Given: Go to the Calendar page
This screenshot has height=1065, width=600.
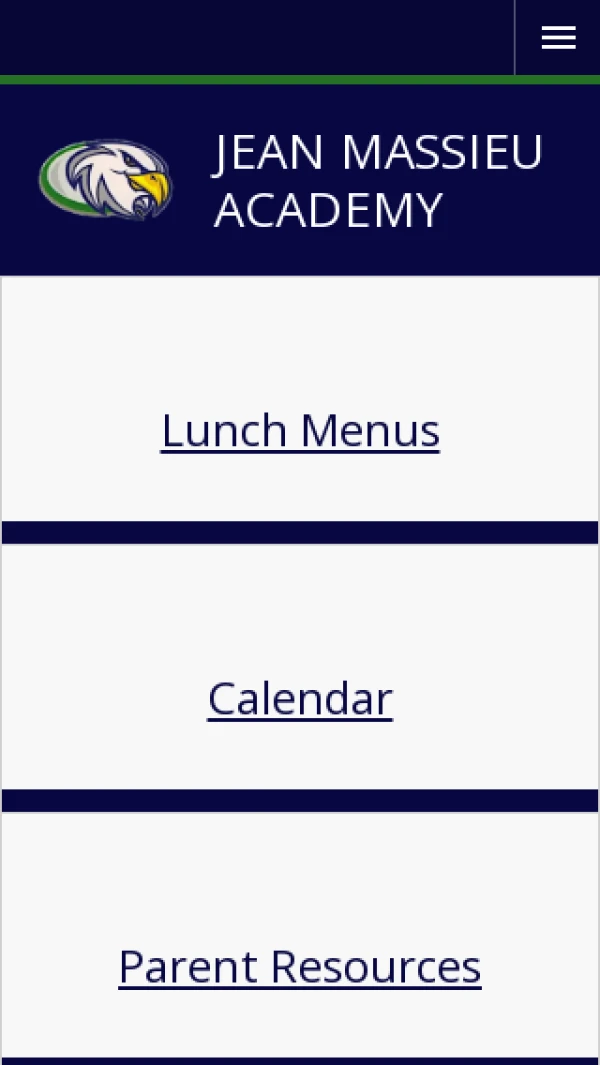Looking at the screenshot, I should click(300, 699).
